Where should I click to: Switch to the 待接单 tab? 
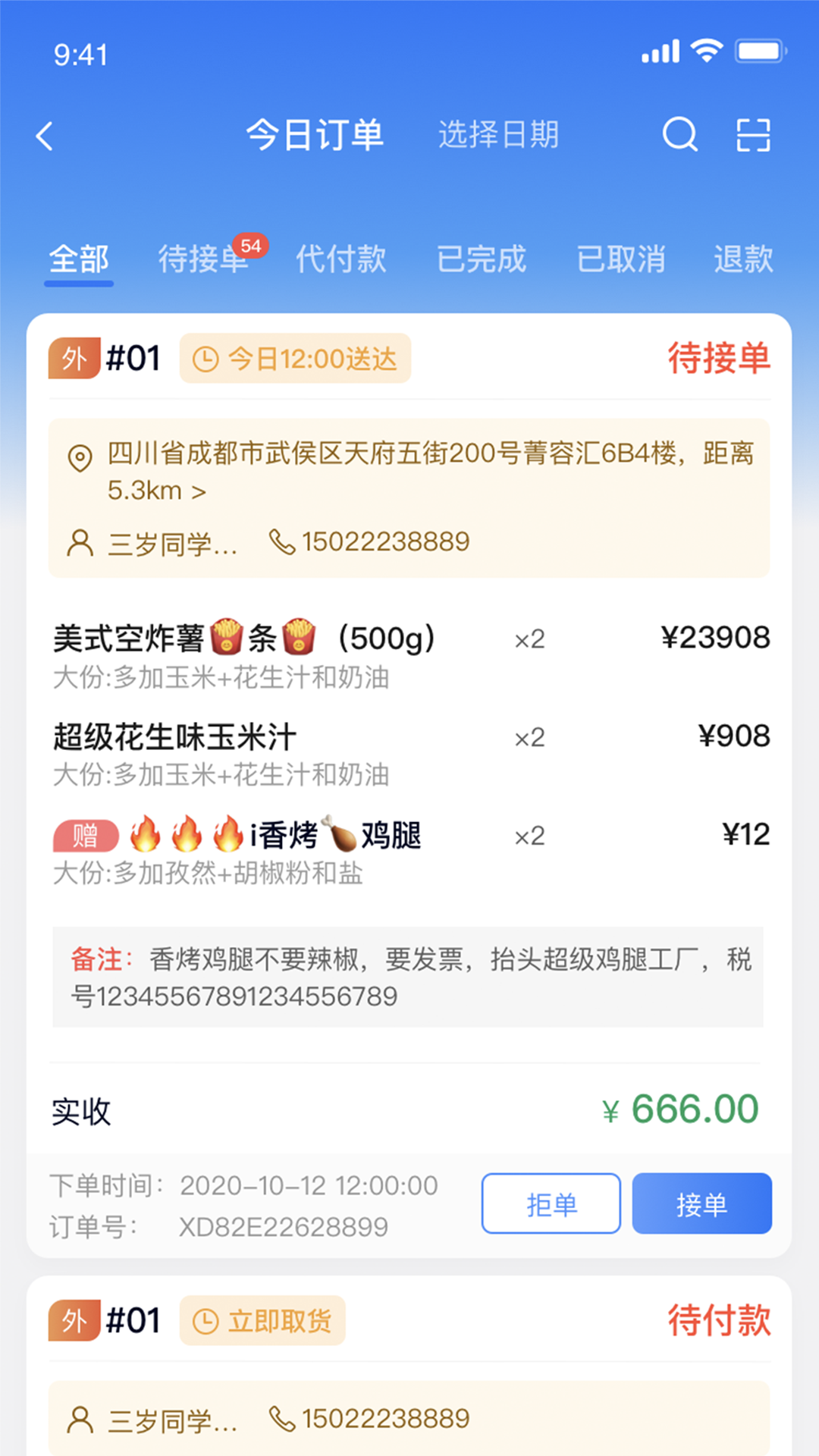coord(203,259)
